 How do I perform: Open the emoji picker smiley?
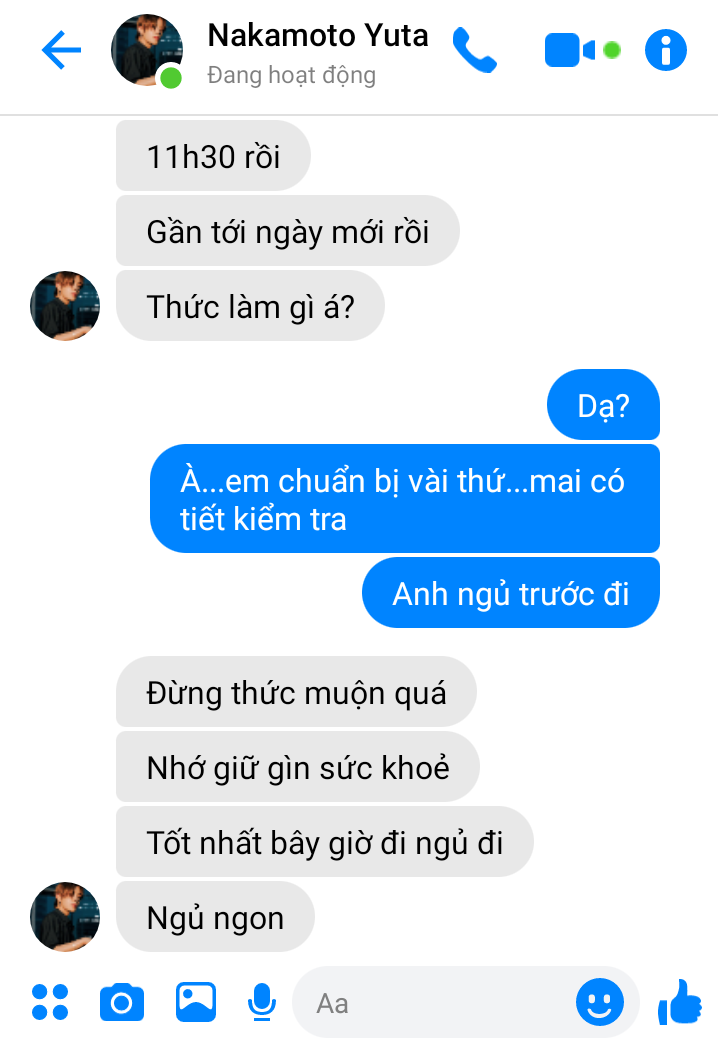tap(599, 1001)
